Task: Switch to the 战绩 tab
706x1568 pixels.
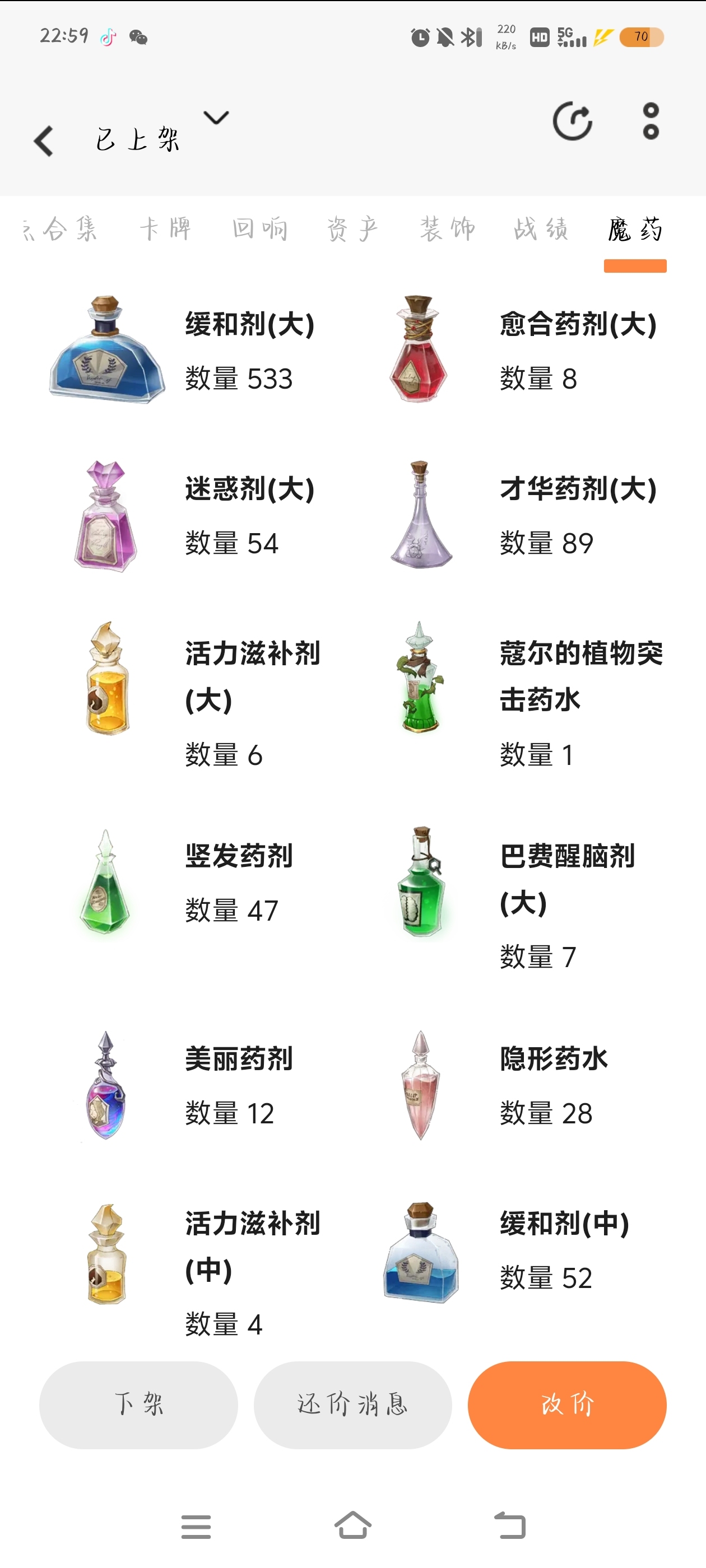Action: click(541, 229)
